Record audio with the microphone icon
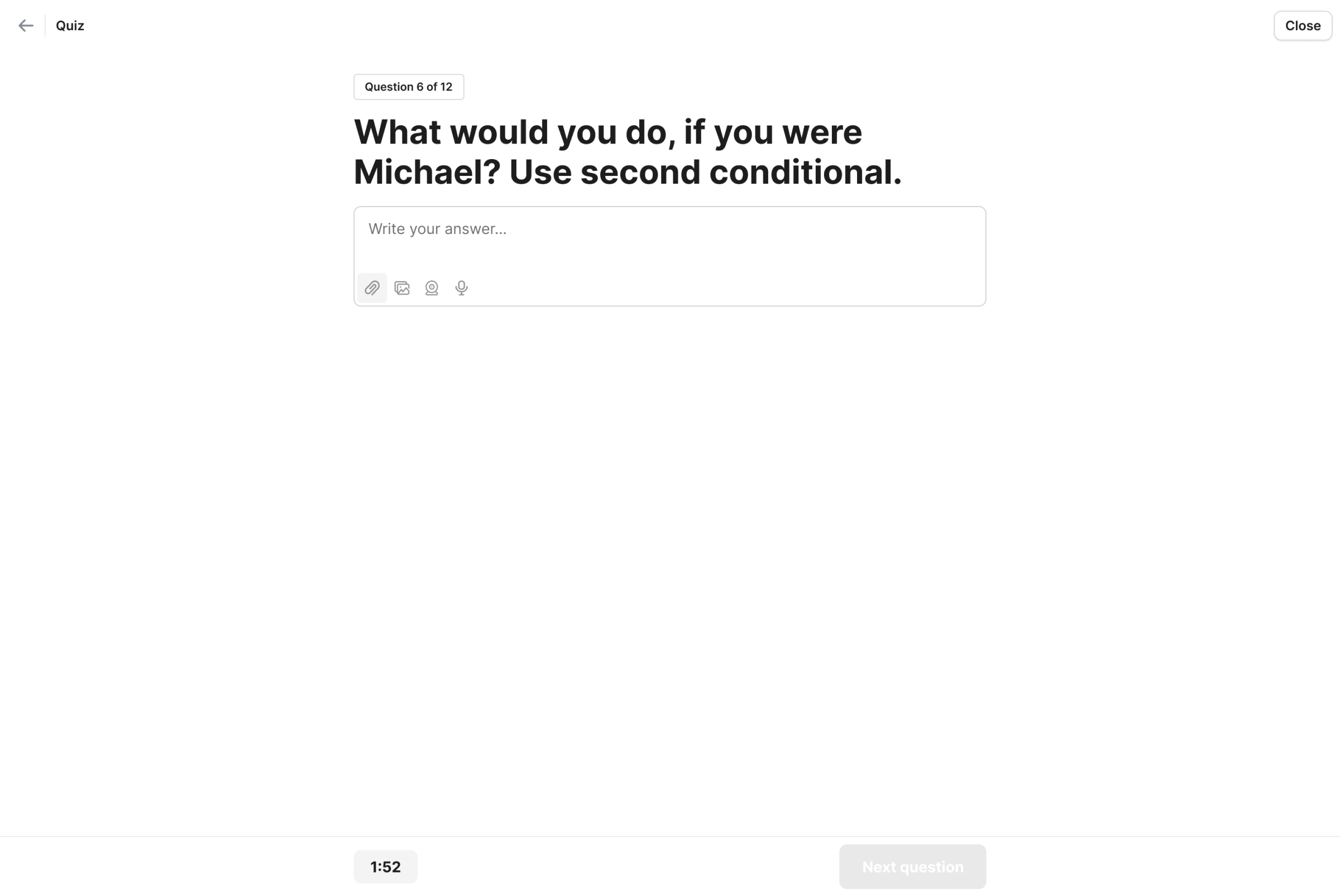 click(462, 288)
